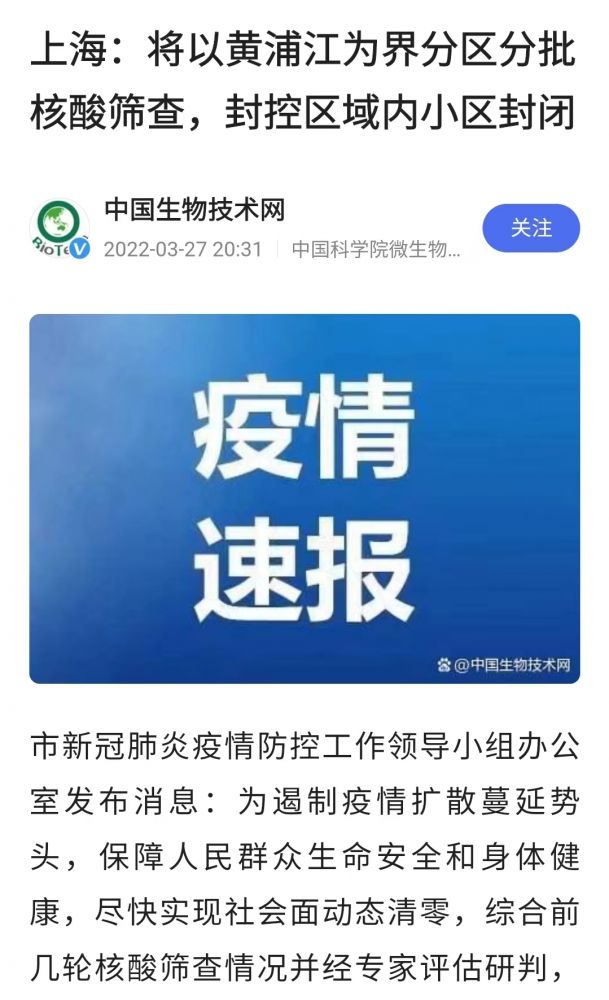Open the 中国生物技术网 author profile avatar
Viewport: 609px width, 1000px height.
[60, 228]
